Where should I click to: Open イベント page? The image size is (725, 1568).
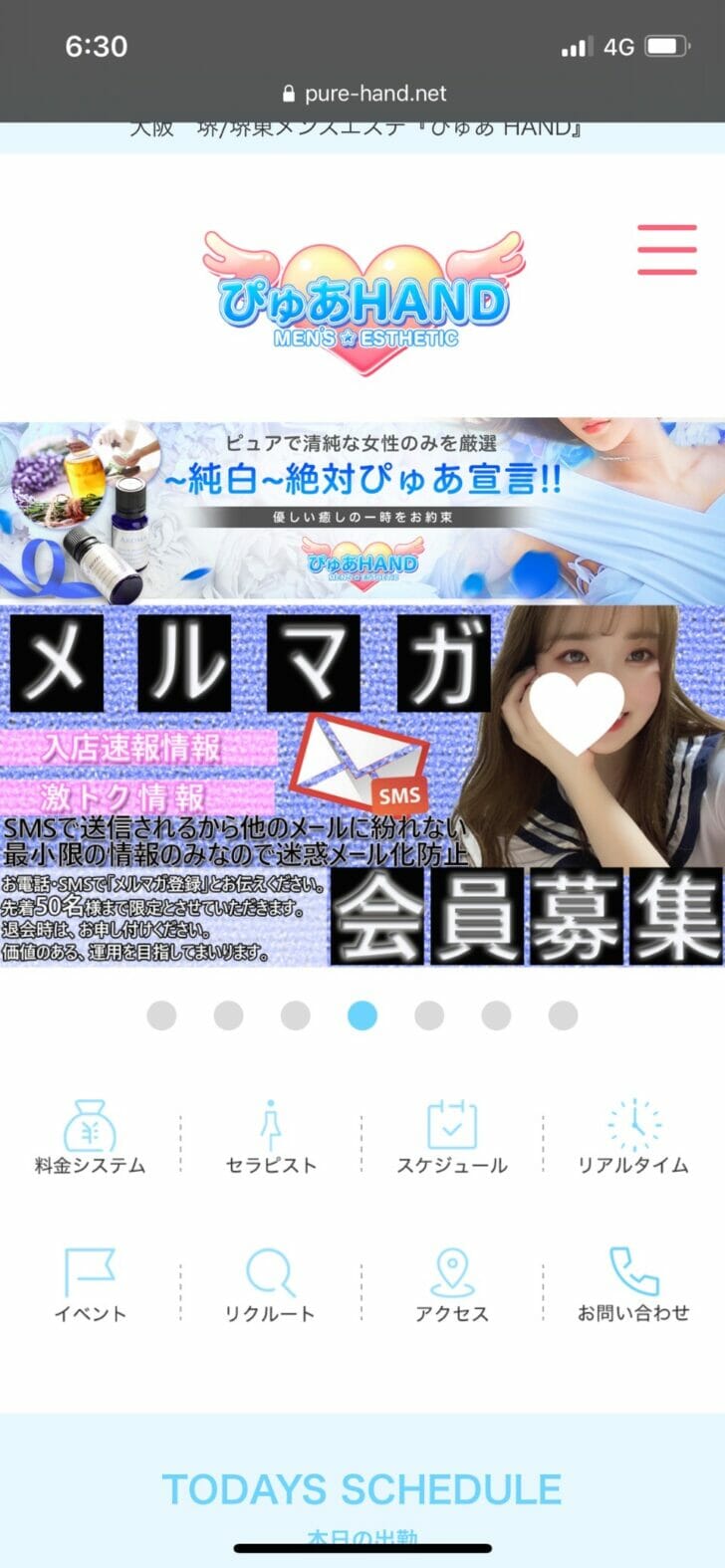click(x=91, y=1285)
